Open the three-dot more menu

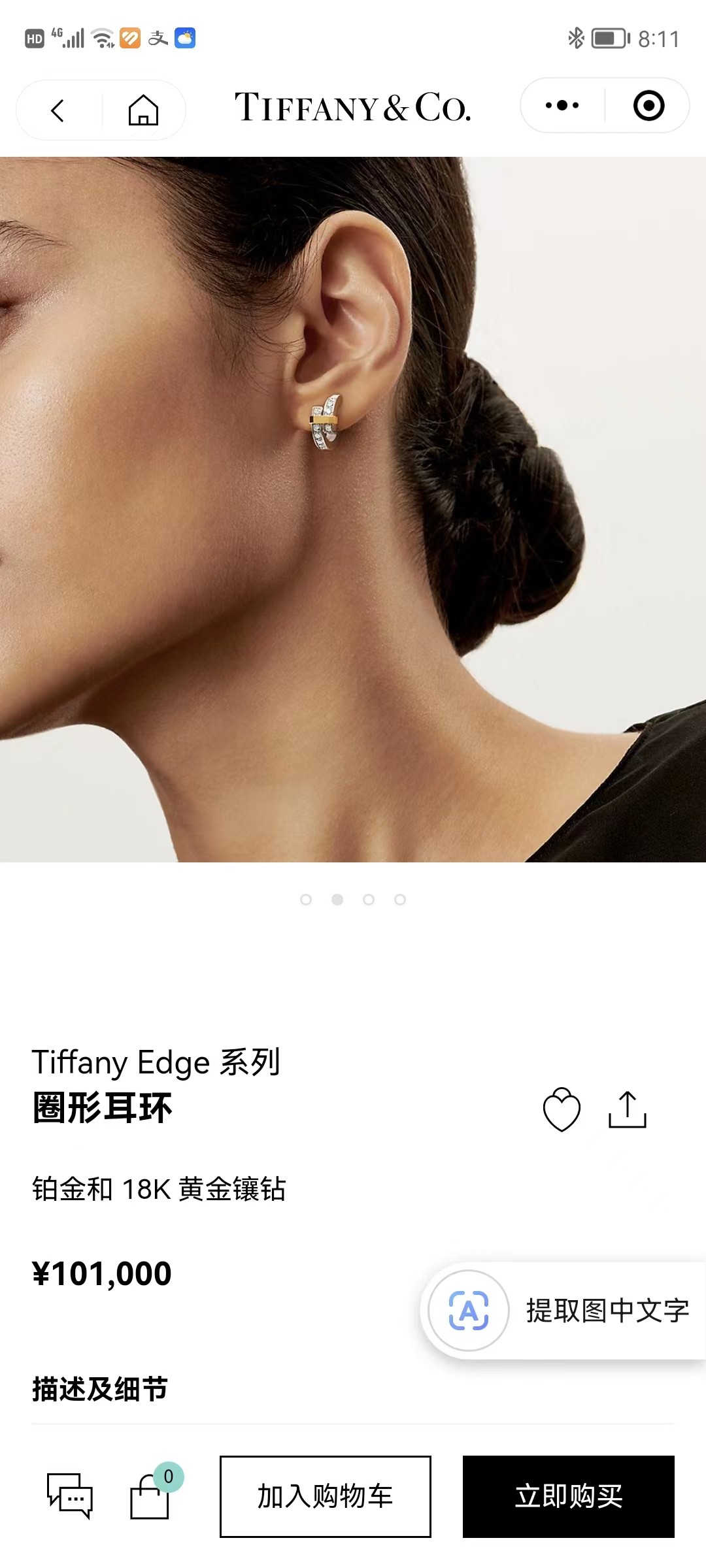[x=562, y=106]
